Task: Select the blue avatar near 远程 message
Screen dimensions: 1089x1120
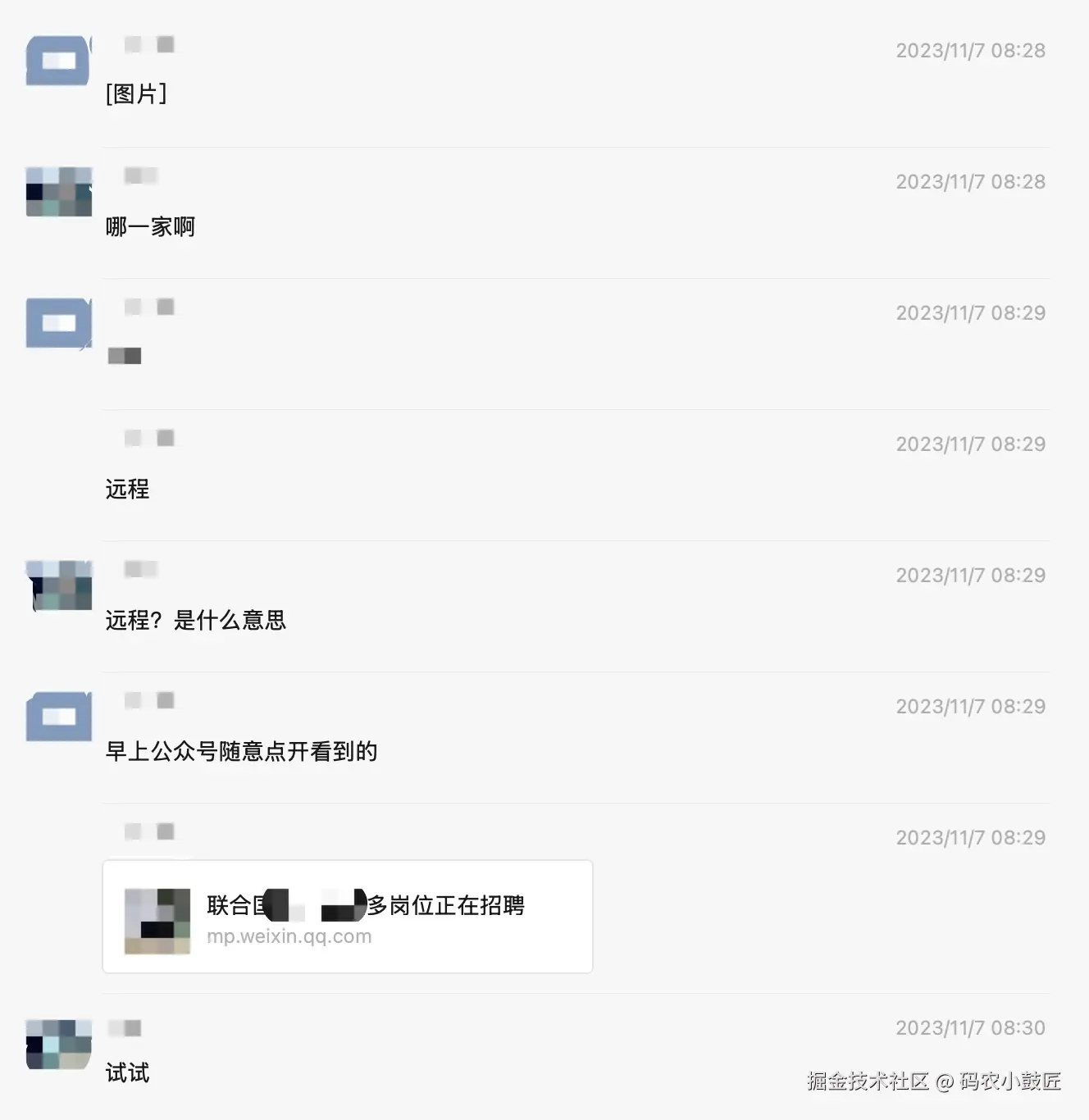Action: click(x=57, y=323)
